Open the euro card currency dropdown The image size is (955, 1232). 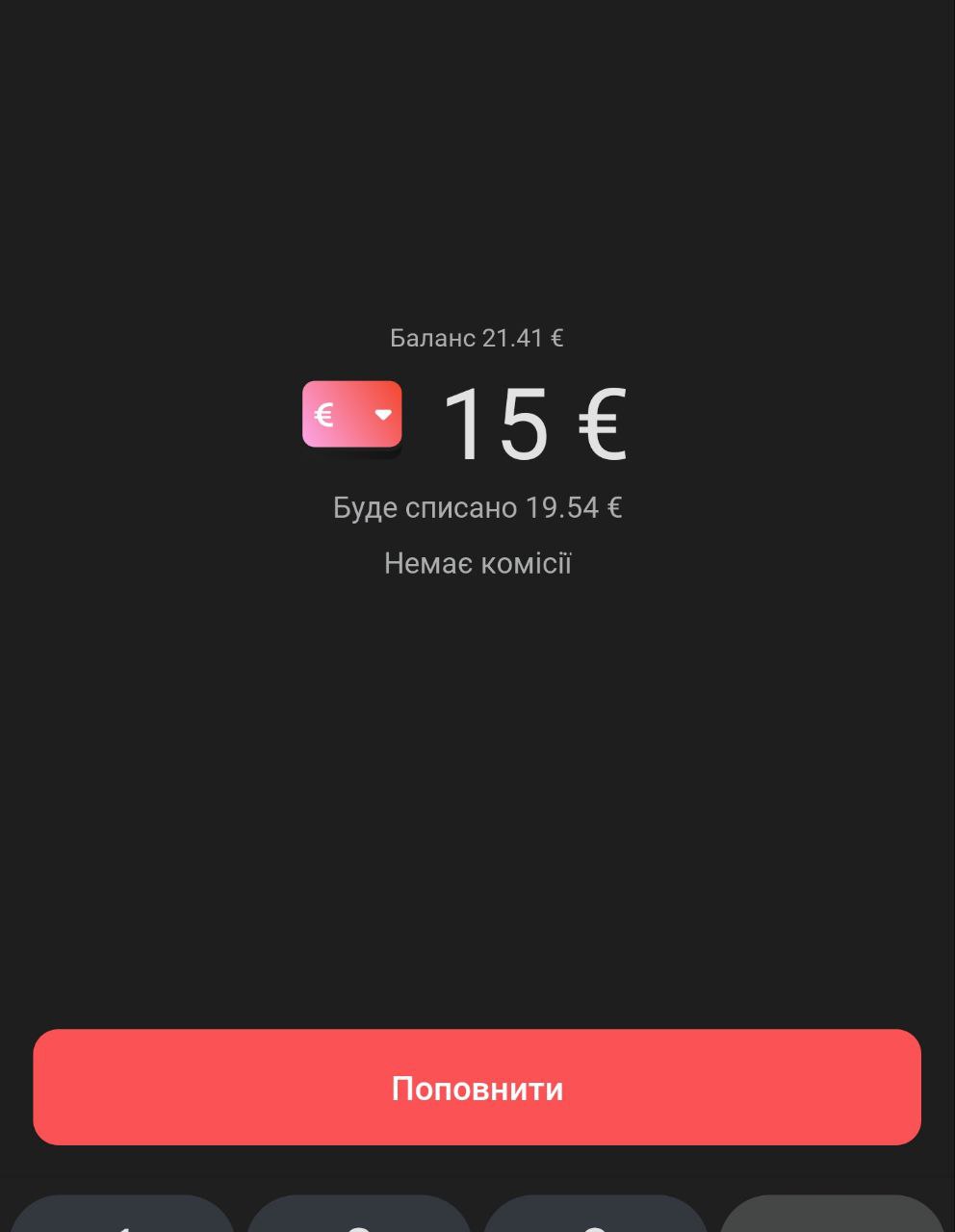352,415
